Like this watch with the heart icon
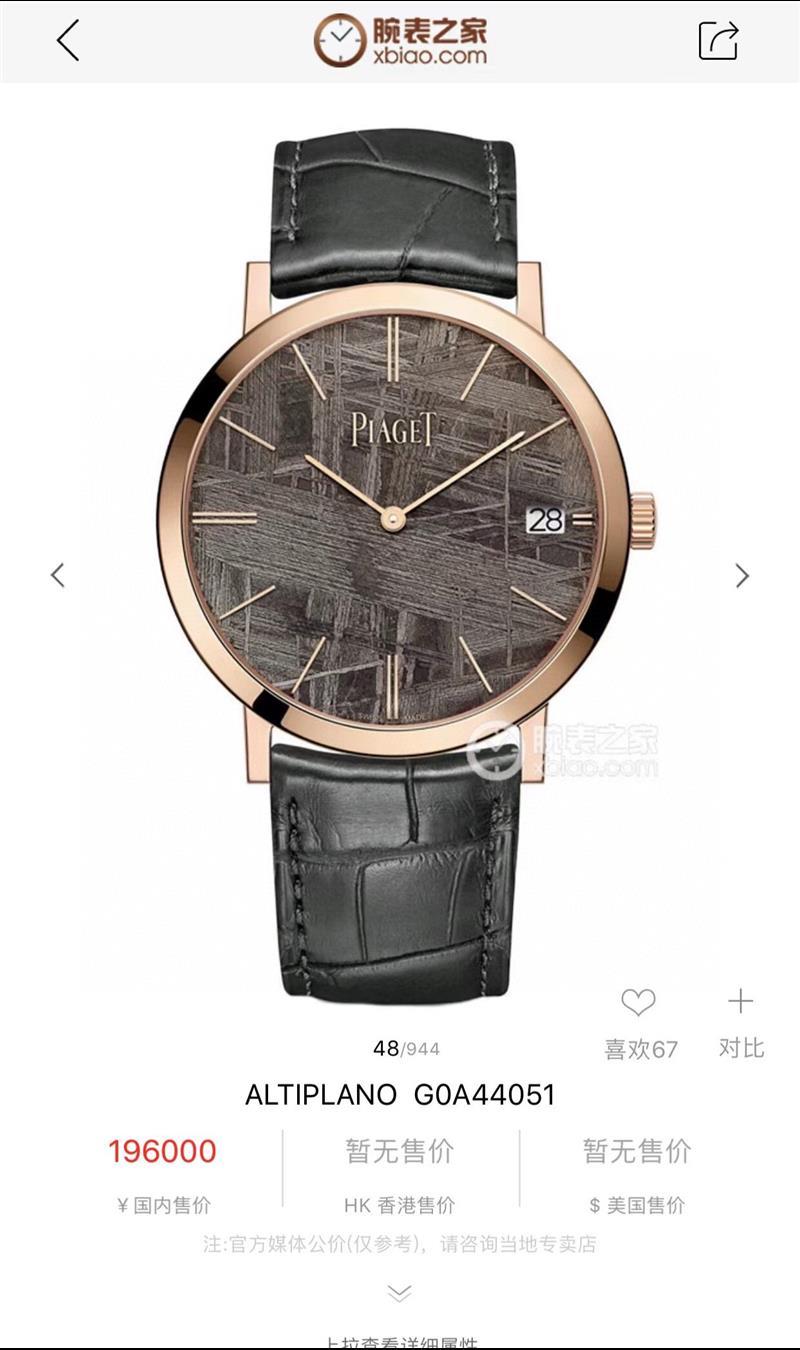 point(638,1002)
